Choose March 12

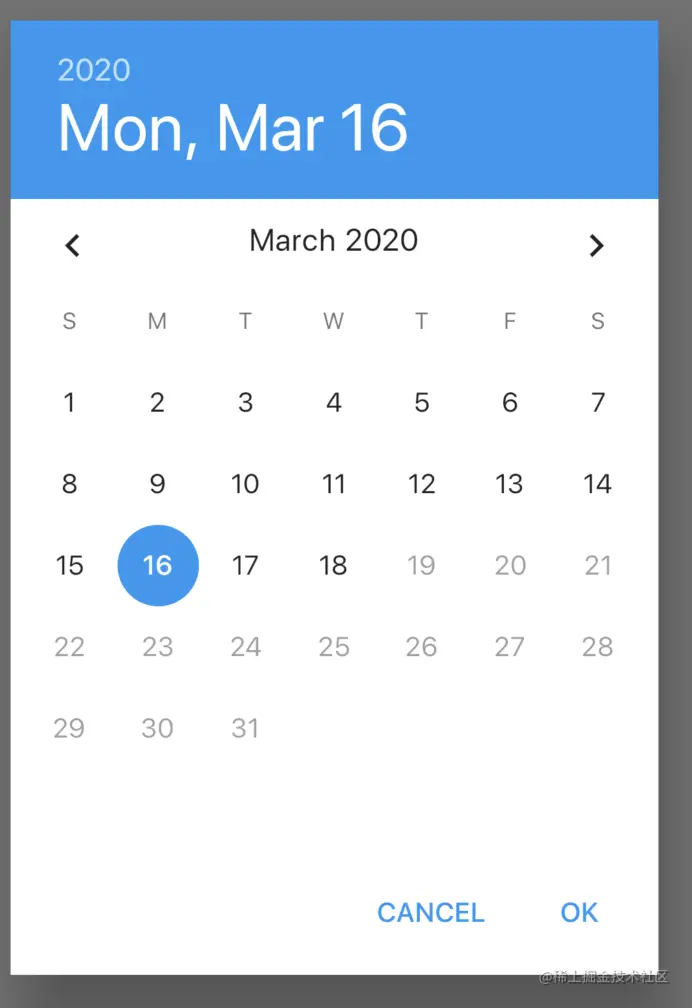coord(421,484)
